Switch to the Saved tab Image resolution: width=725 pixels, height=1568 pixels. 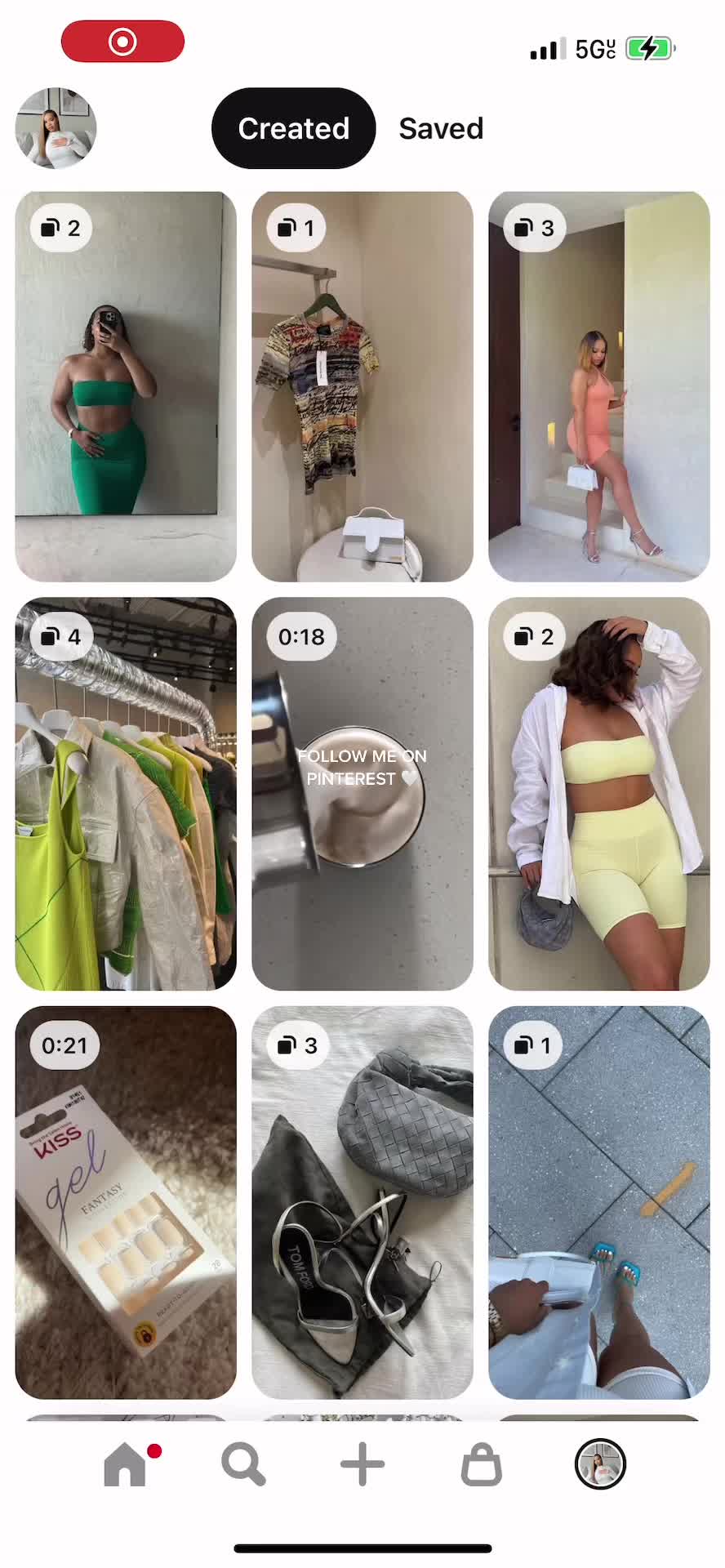[x=441, y=128]
